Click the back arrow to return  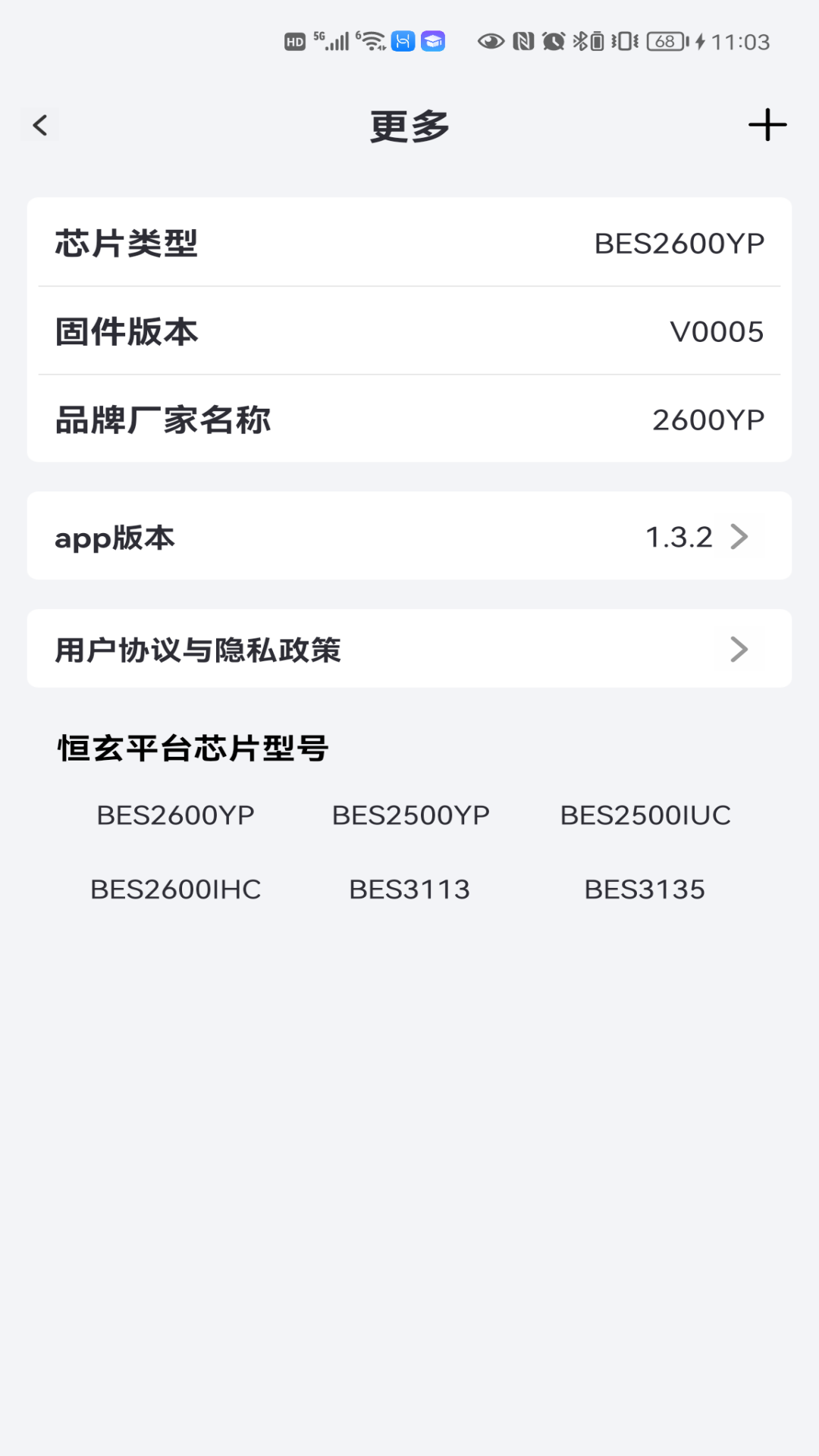[x=39, y=124]
